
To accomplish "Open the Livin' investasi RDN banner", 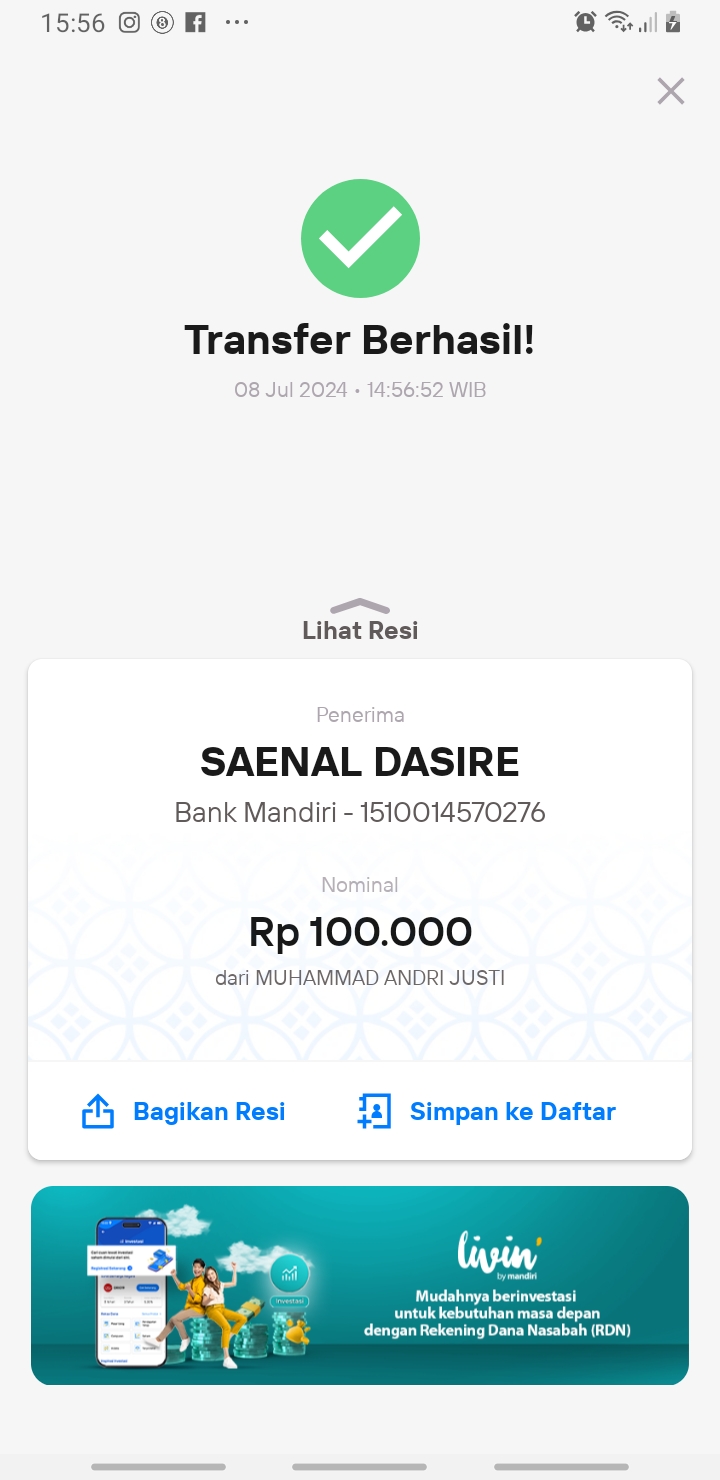I will point(360,1285).
